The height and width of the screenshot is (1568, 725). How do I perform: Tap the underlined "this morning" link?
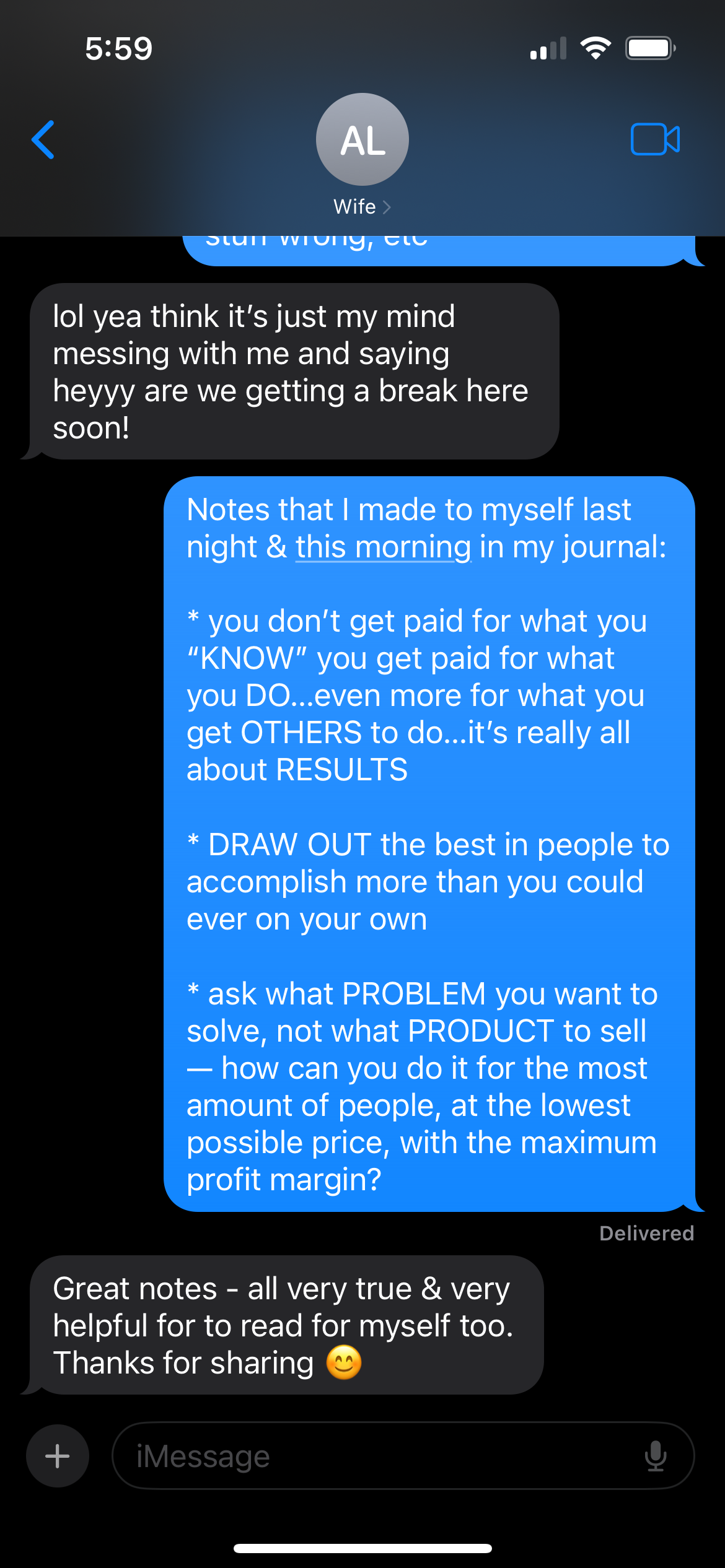pyautogui.click(x=383, y=547)
